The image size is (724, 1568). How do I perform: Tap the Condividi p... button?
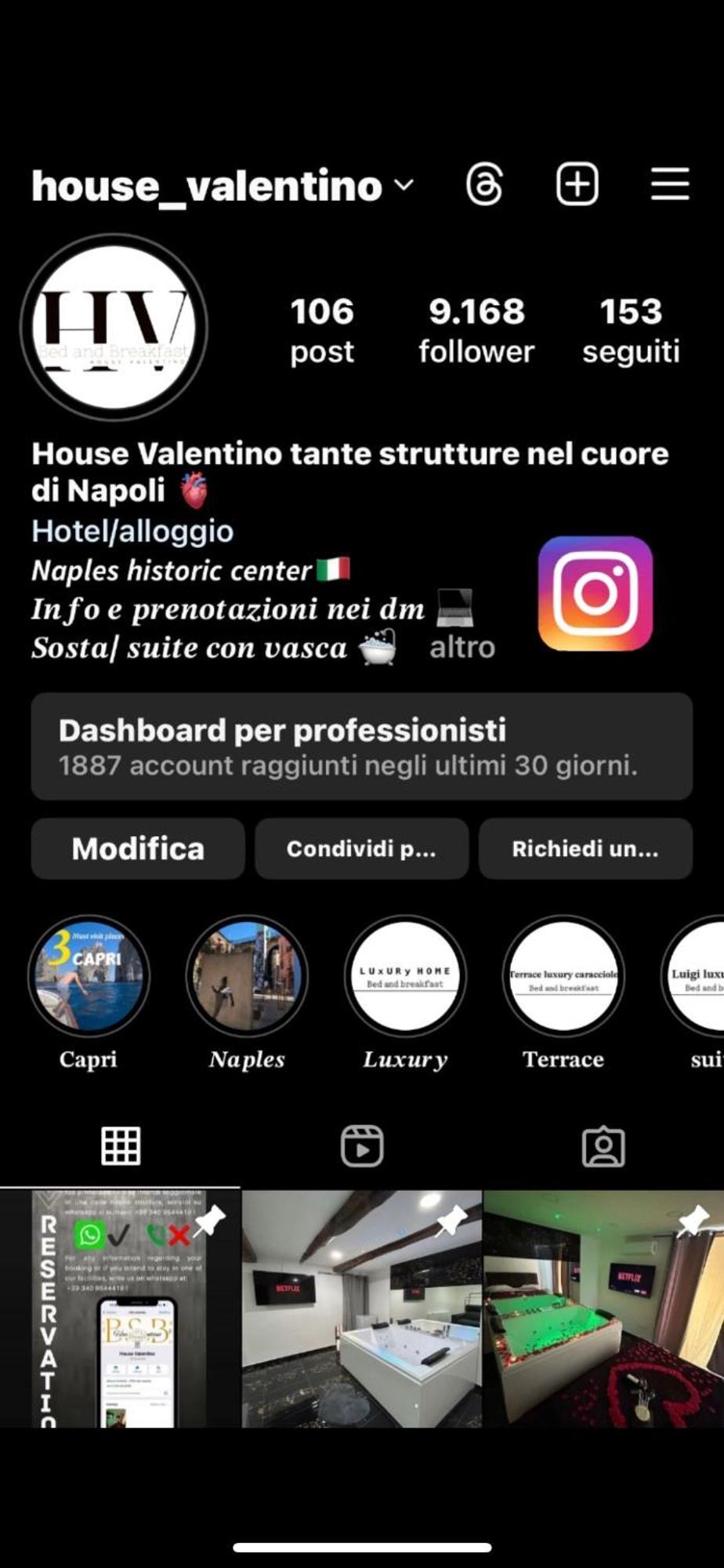(x=361, y=848)
